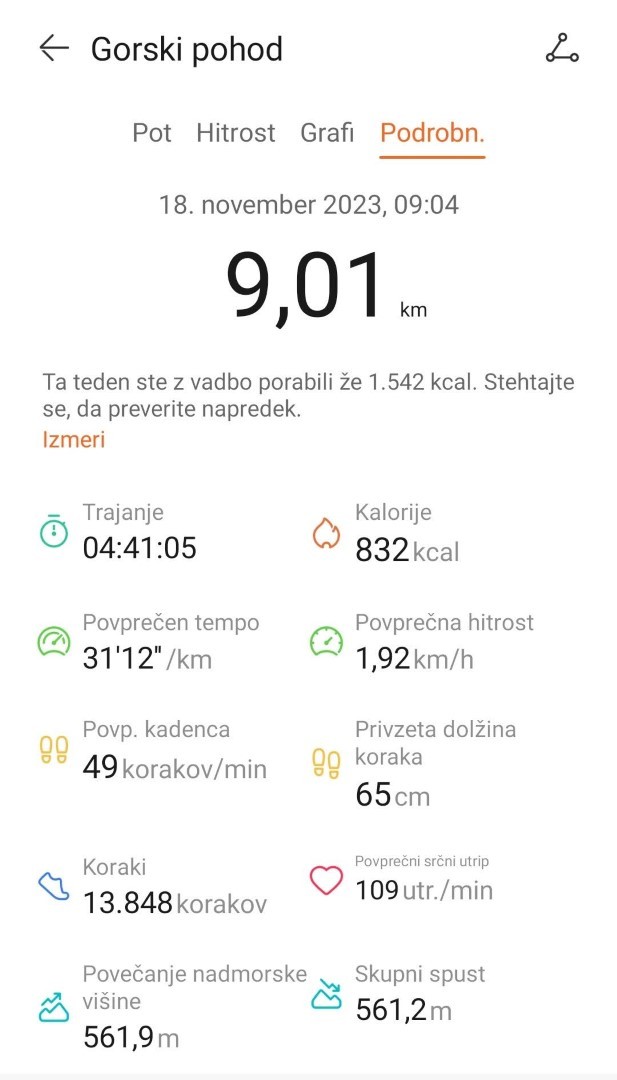Open the Grafi tab
Image resolution: width=617 pixels, height=1080 pixels.
coord(327,132)
